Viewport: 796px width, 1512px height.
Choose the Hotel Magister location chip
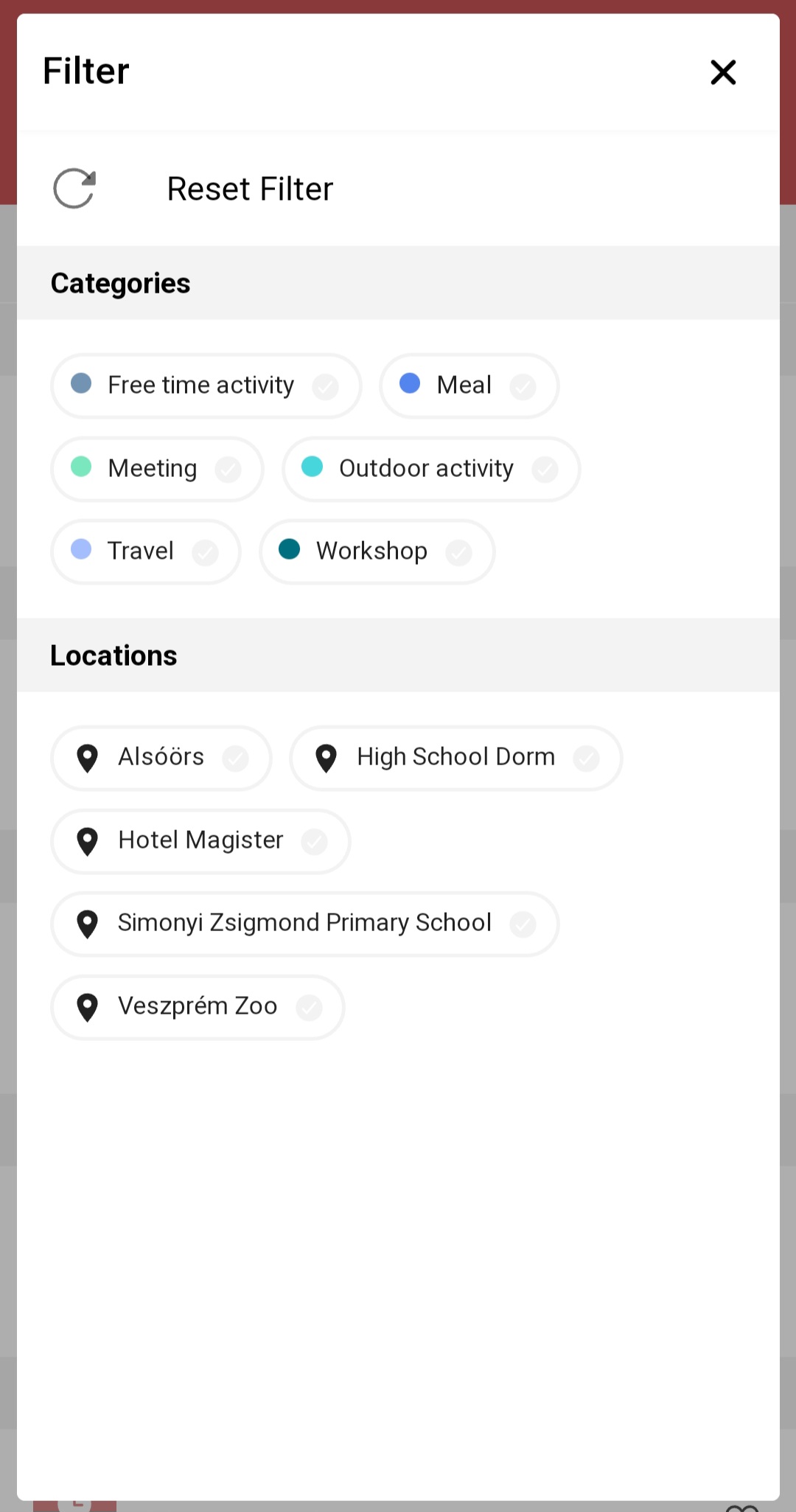pyautogui.click(x=200, y=840)
